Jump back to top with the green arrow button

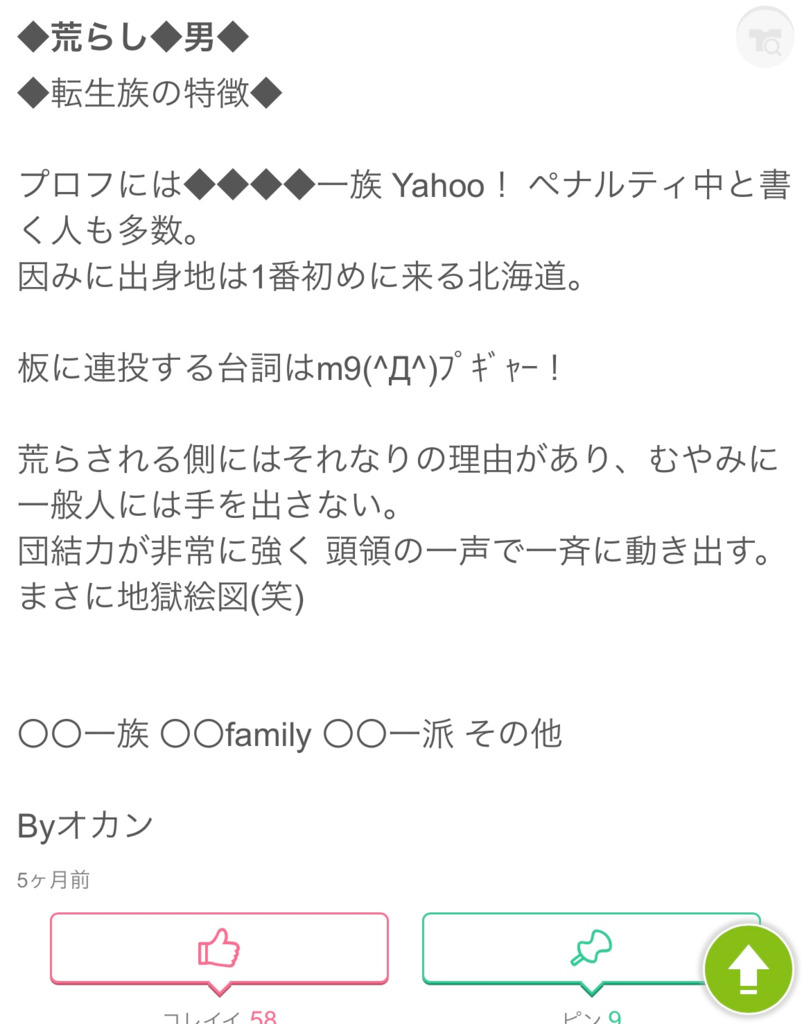click(748, 969)
